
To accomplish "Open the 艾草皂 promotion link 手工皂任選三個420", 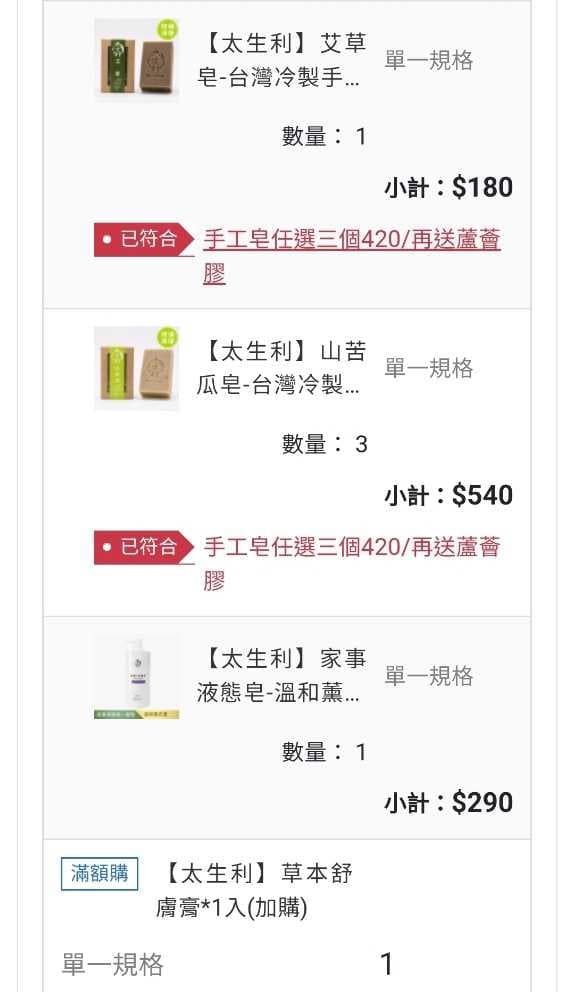I will [352, 257].
